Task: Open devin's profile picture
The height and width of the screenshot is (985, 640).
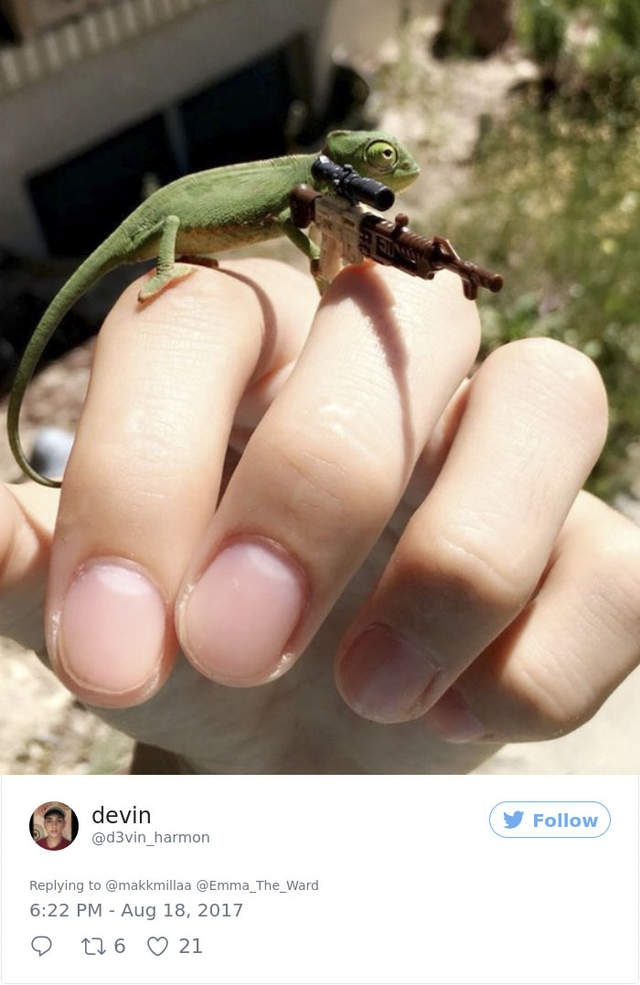Action: [x=54, y=826]
